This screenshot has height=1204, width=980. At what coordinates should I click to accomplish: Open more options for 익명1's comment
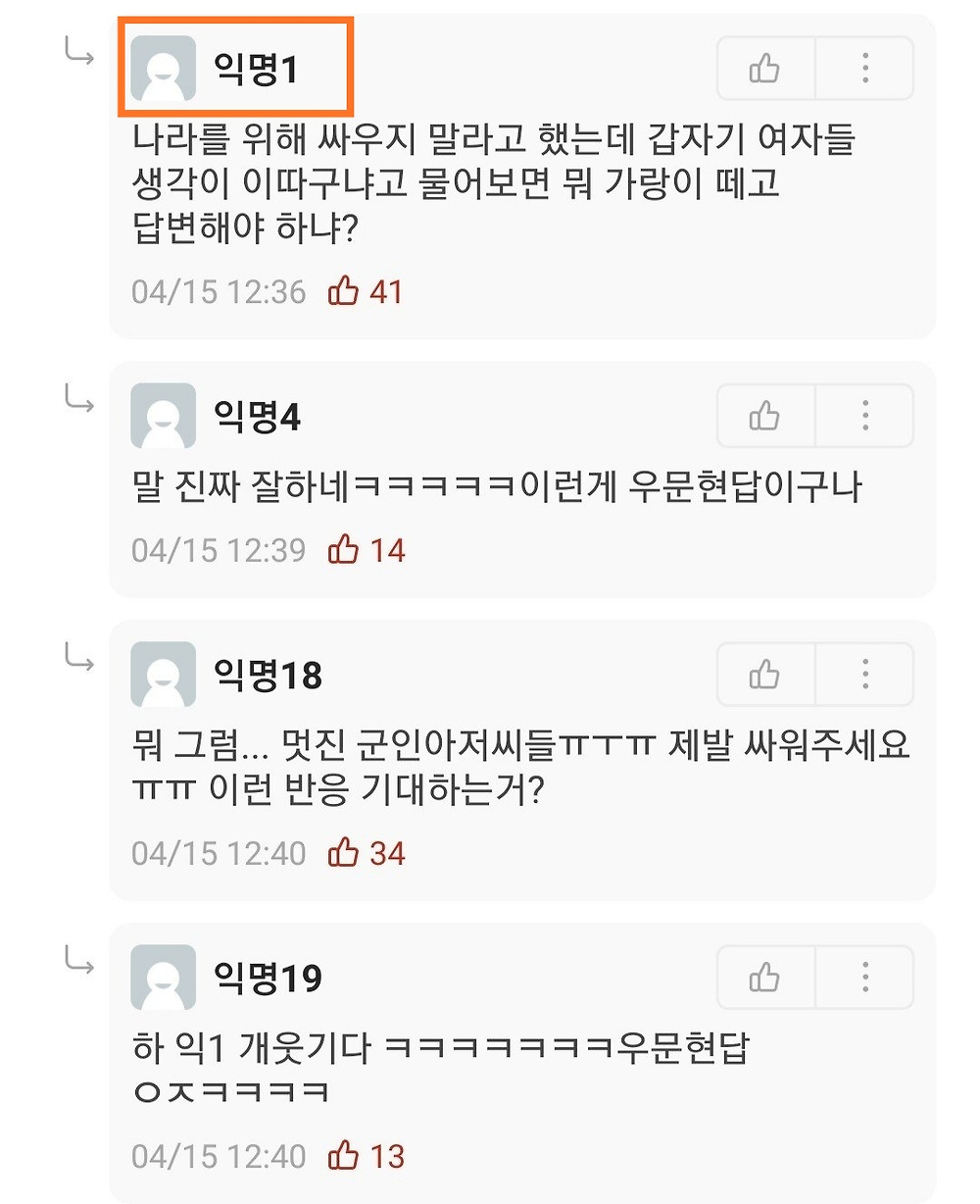(x=864, y=68)
